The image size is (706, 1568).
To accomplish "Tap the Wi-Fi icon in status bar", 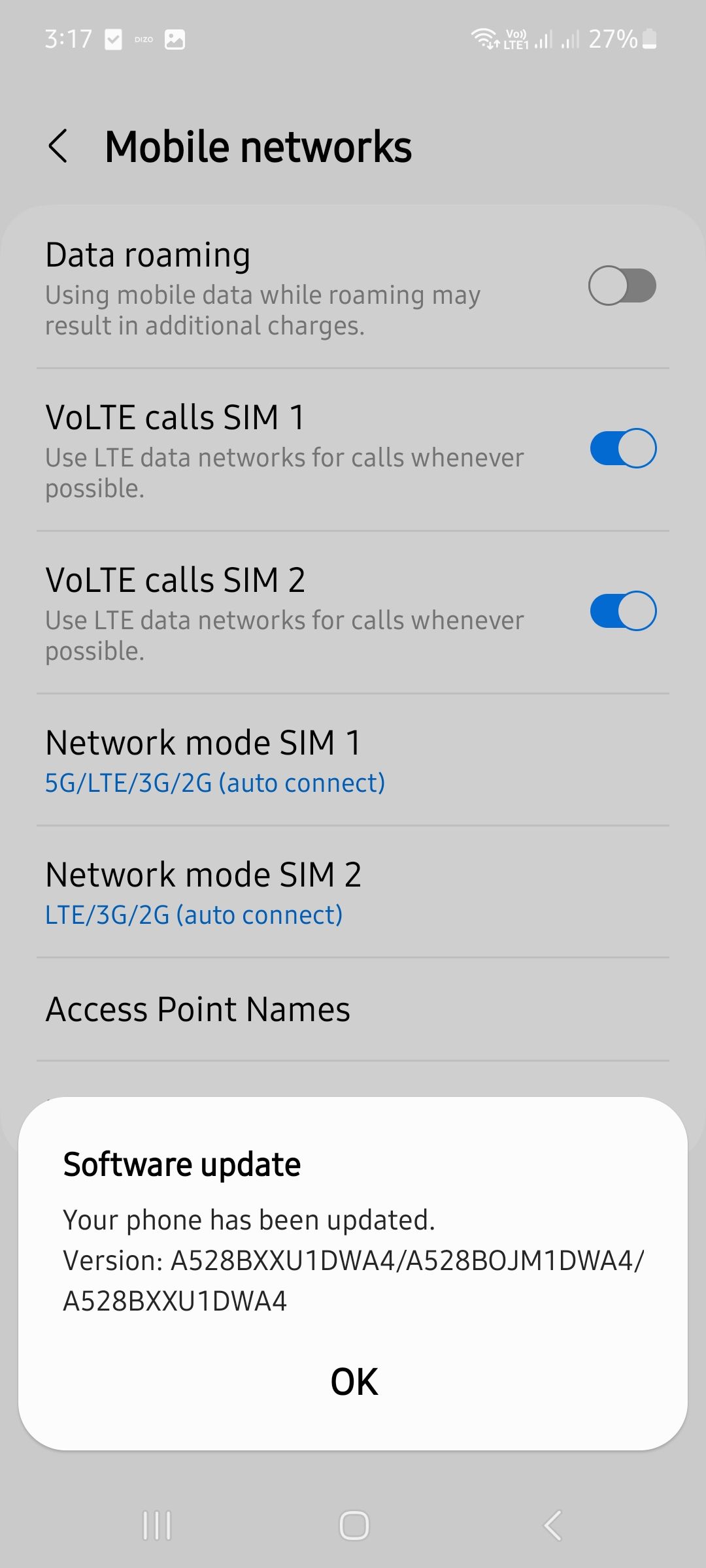I will pyautogui.click(x=485, y=39).
